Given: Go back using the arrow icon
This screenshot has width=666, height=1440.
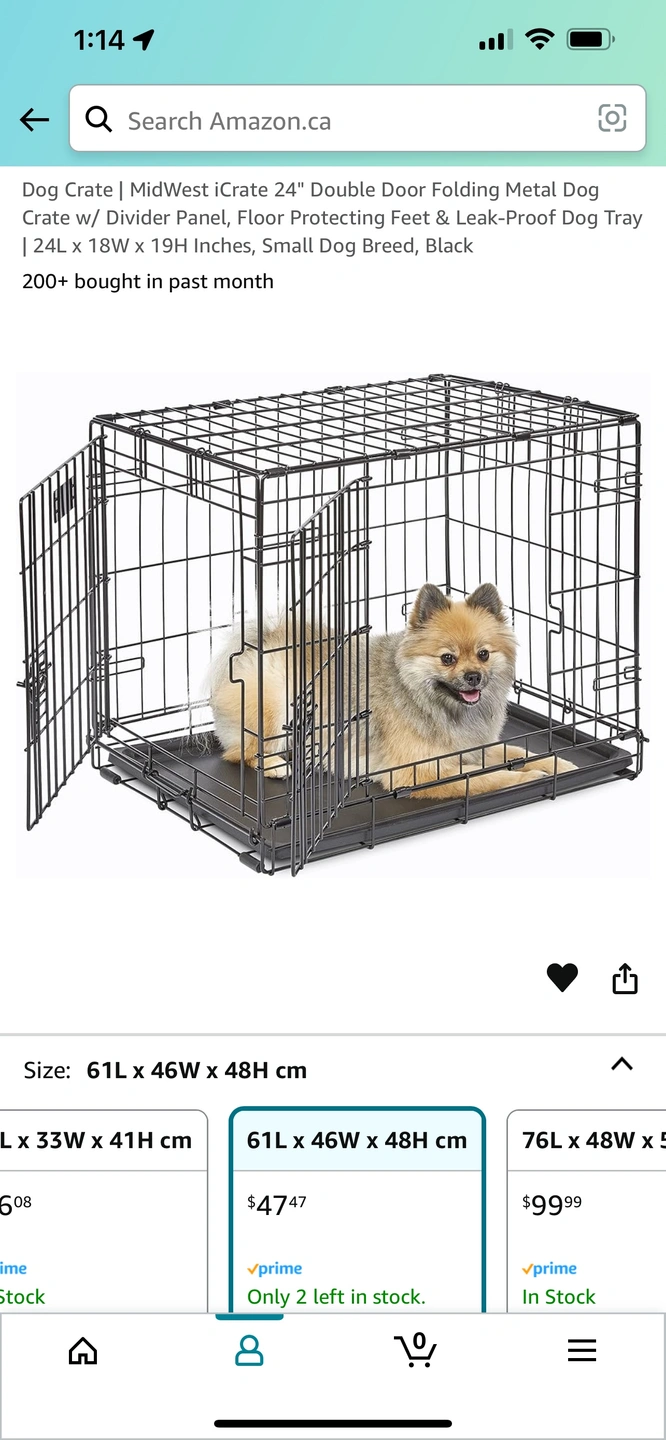Looking at the screenshot, I should point(34,120).
